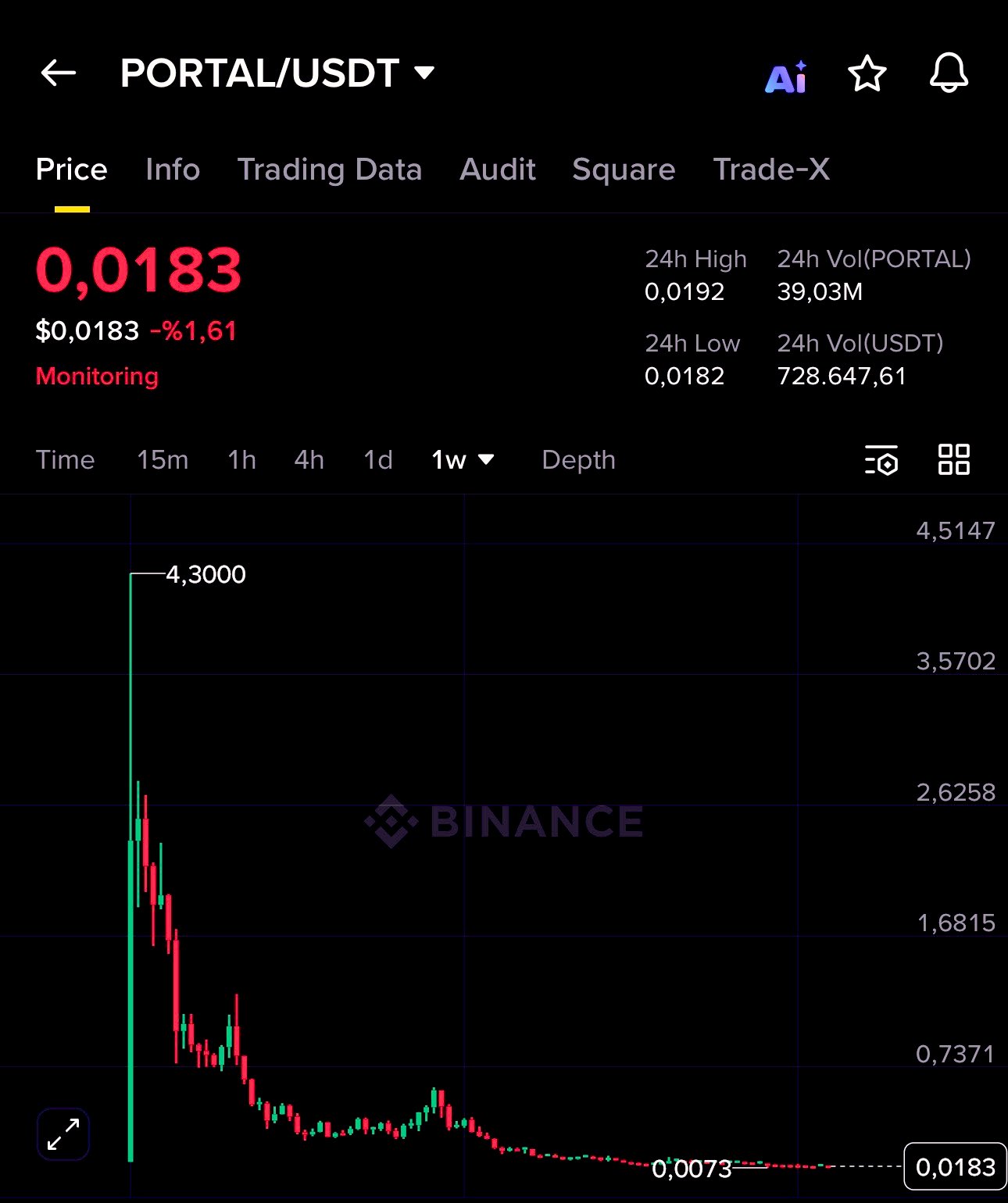Change chart interval to 1d
This screenshot has height=1203, width=1008.
pos(378,460)
